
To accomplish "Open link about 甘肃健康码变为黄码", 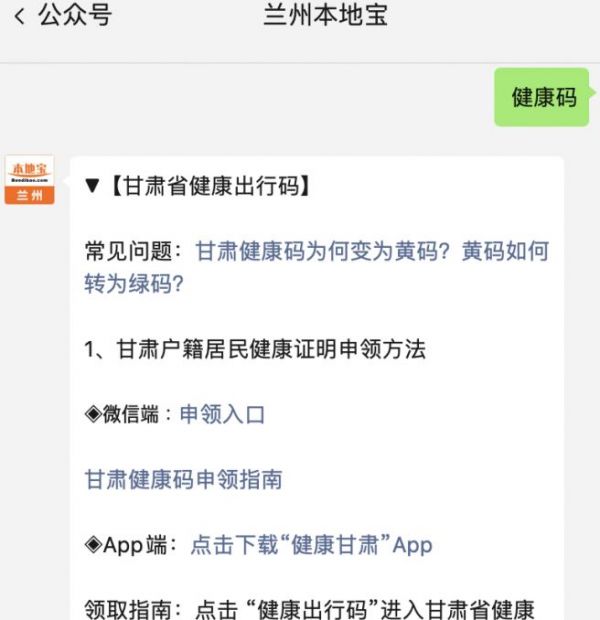I will pos(371,252).
